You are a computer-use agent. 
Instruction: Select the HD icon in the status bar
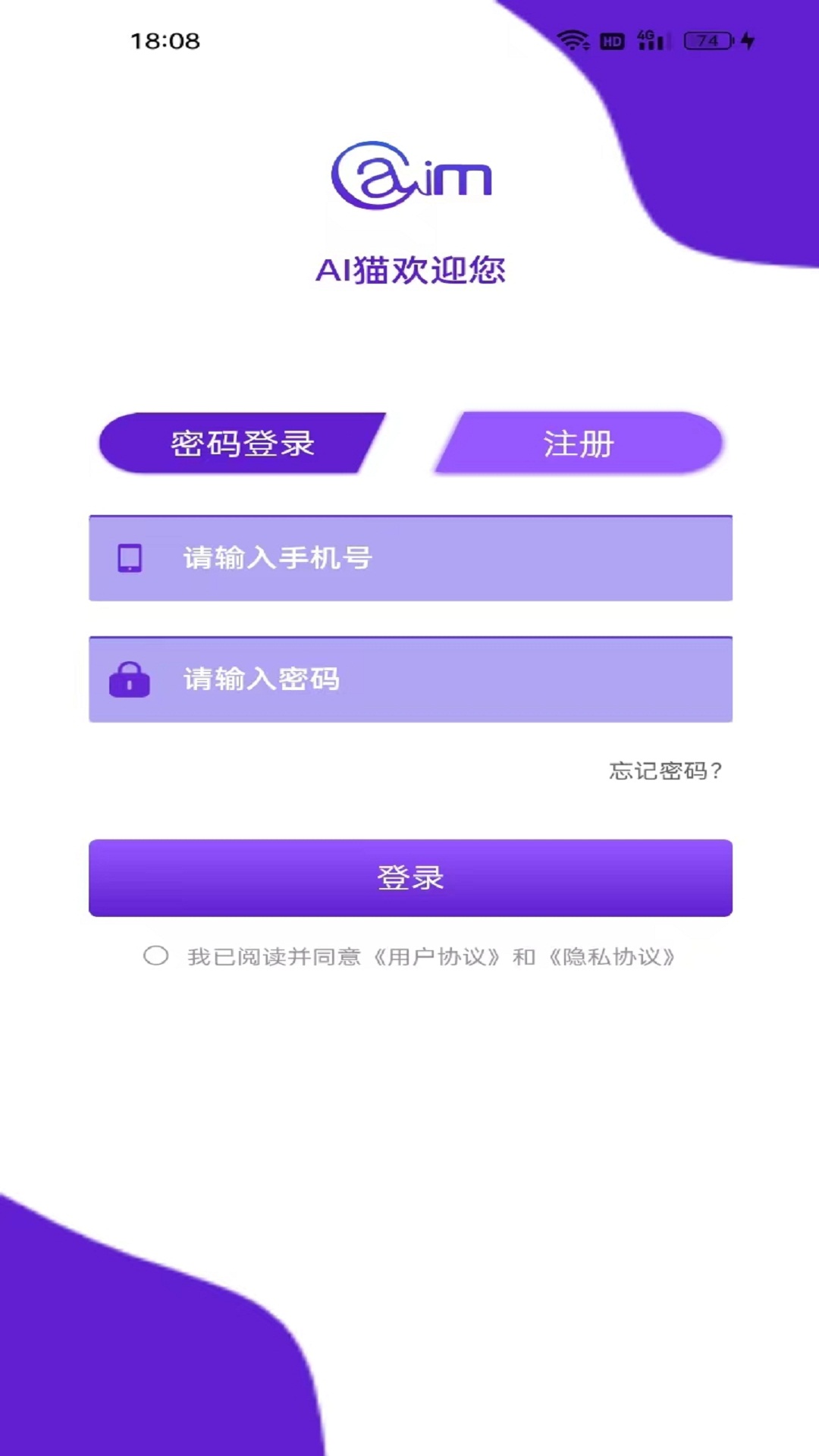click(x=611, y=41)
